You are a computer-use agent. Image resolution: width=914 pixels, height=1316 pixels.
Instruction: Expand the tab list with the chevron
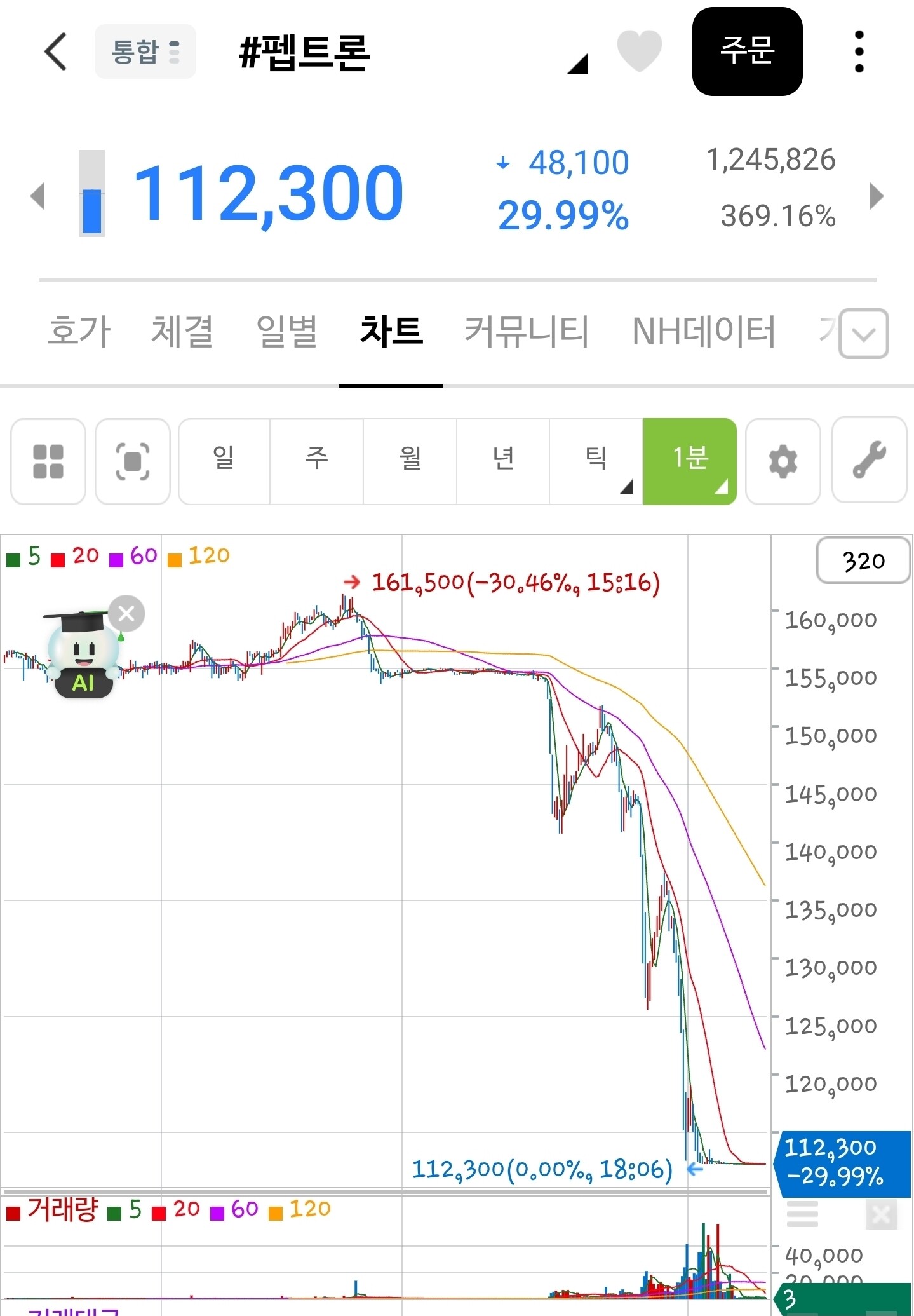[864, 334]
